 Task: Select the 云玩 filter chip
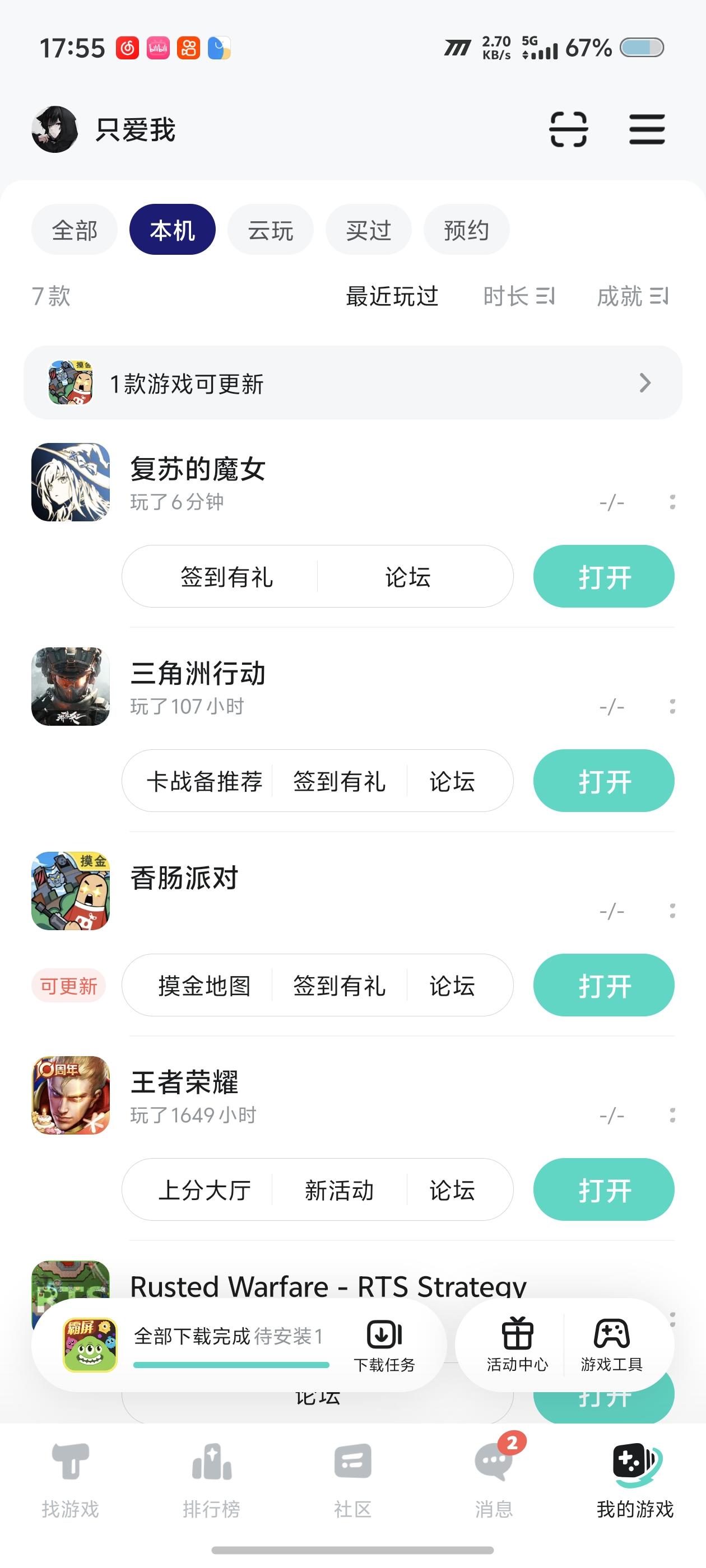pyautogui.click(x=271, y=230)
